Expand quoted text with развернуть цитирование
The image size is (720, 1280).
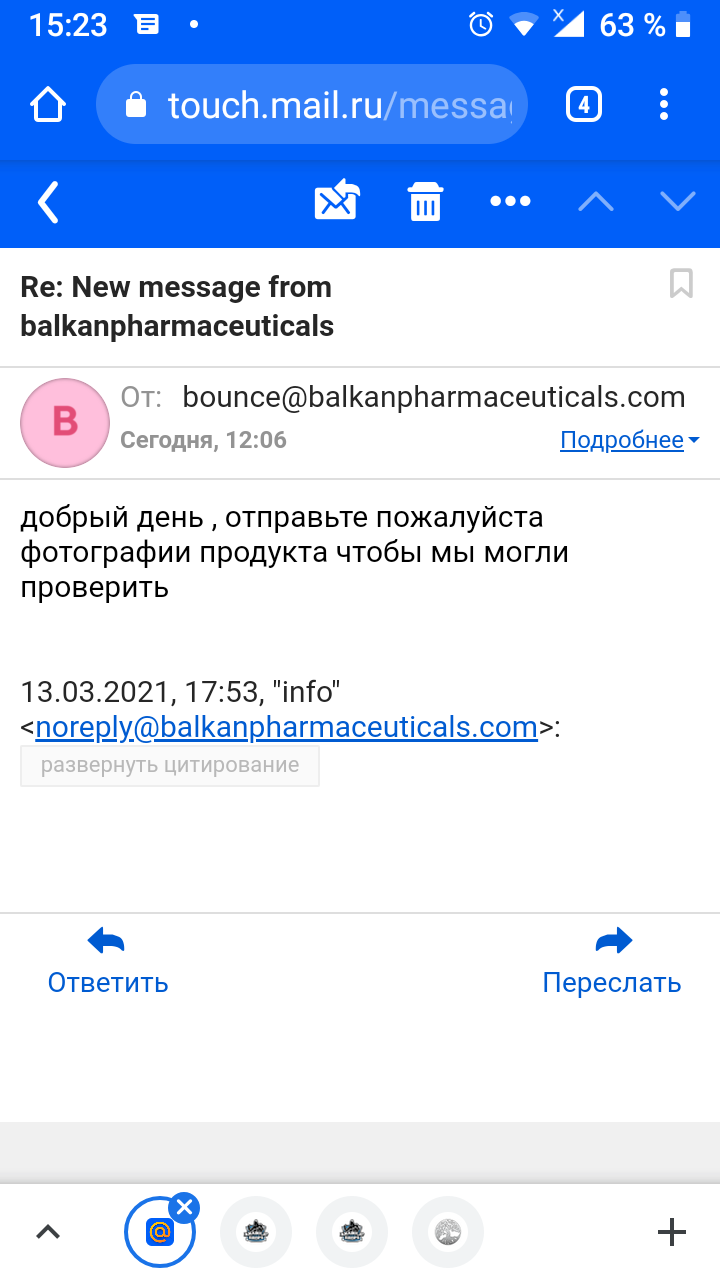tap(170, 766)
